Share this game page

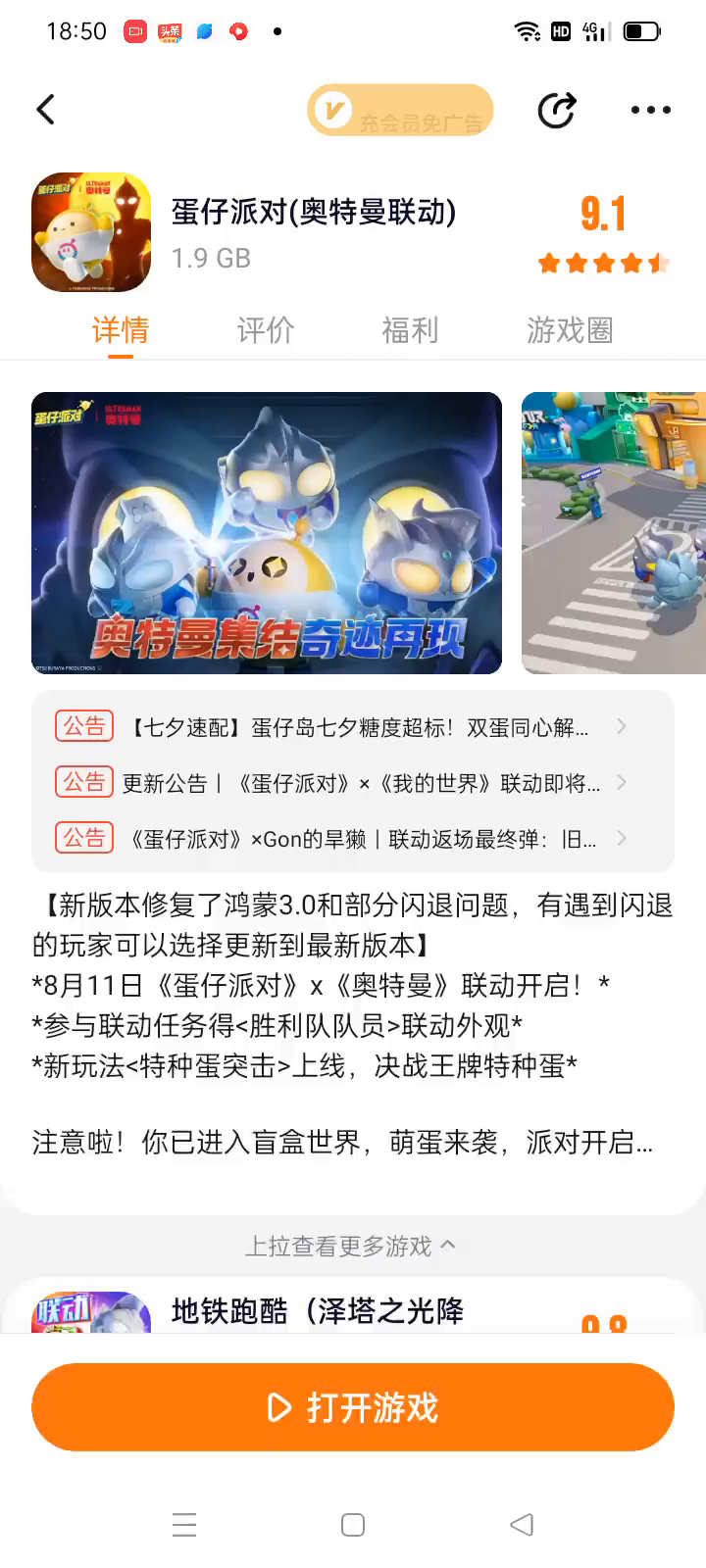point(557,110)
